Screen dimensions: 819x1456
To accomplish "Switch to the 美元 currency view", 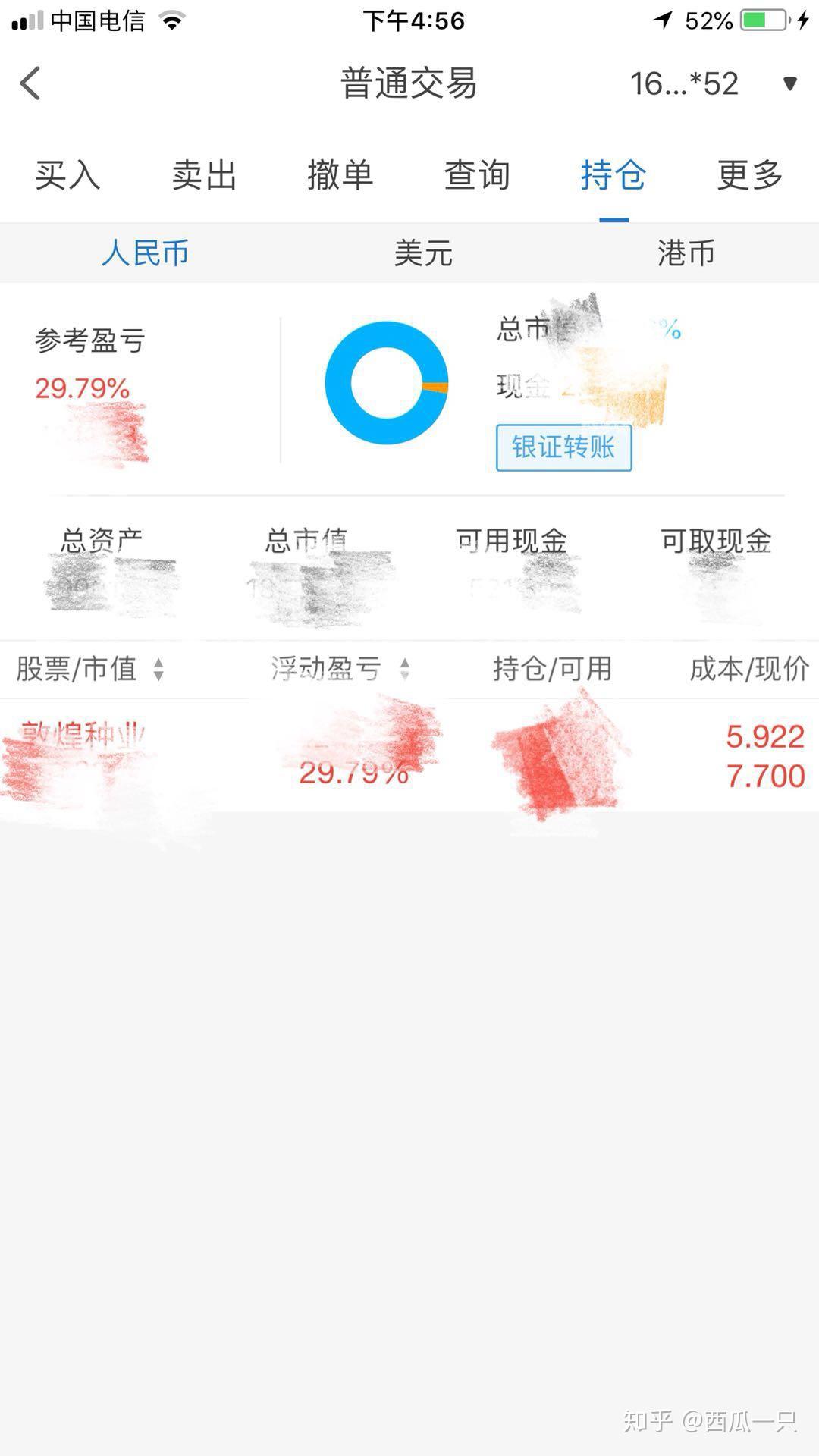I will point(425,253).
